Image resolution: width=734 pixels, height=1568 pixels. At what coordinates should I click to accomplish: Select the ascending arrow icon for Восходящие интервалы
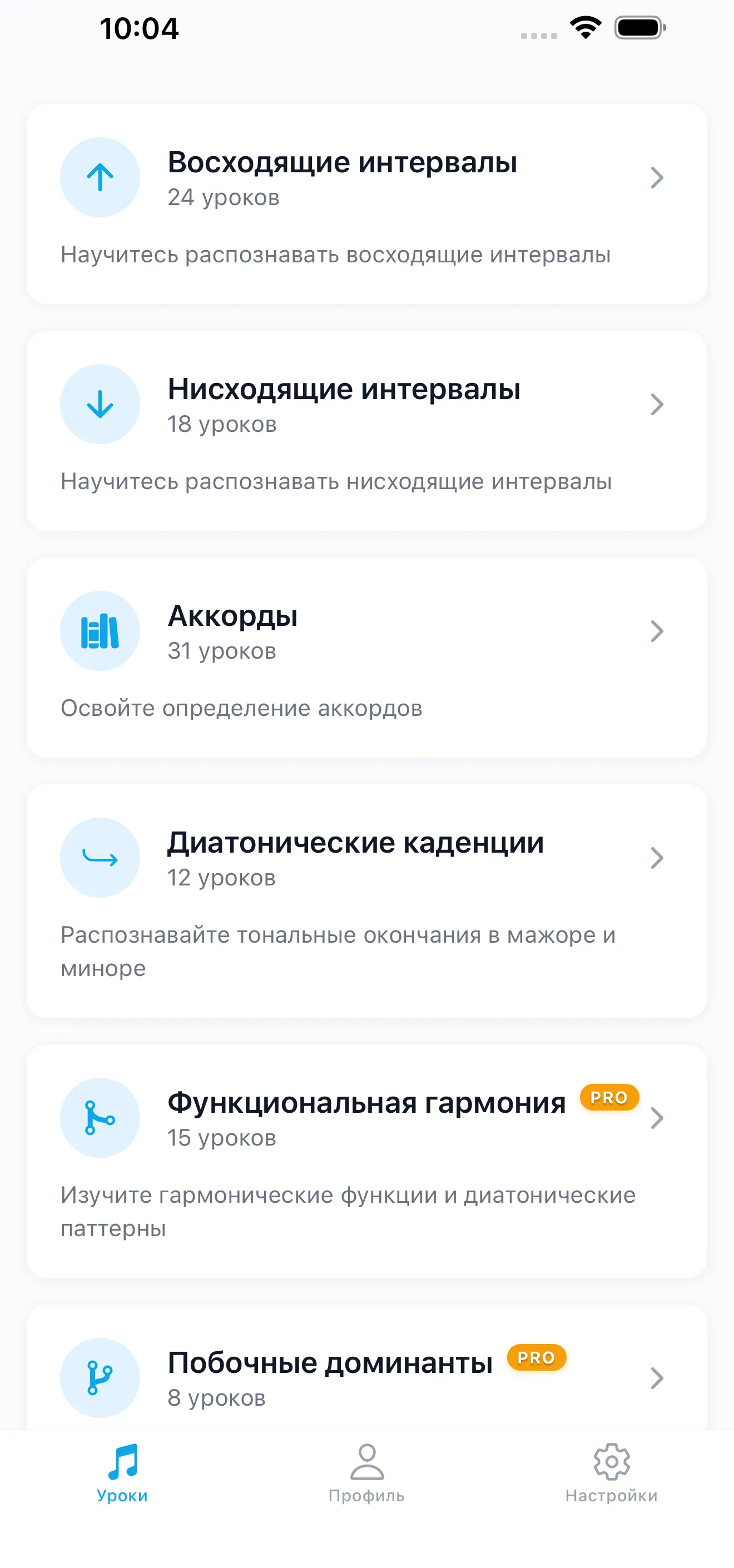(100, 177)
